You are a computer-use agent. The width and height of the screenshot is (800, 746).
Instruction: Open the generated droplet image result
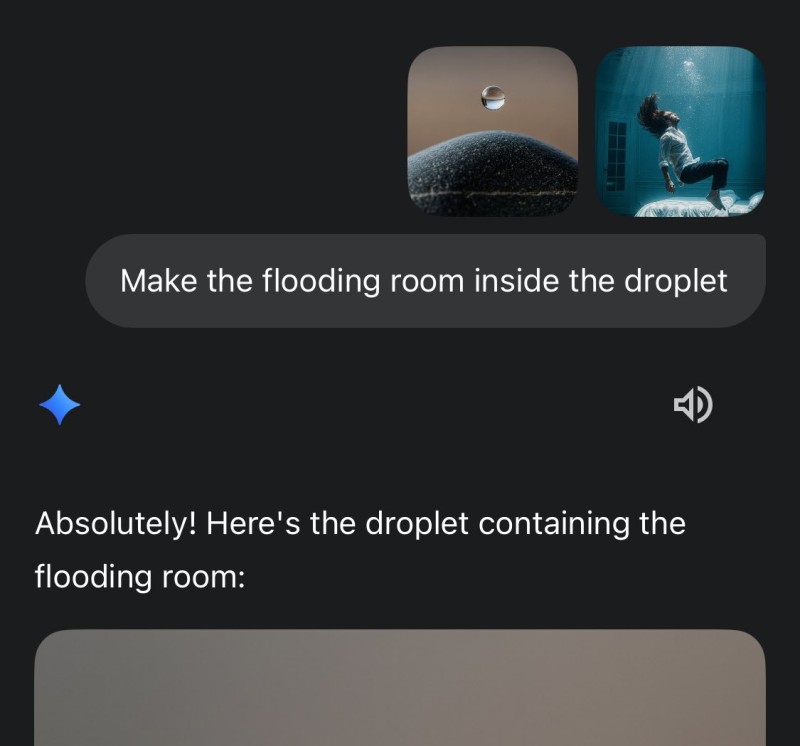point(400,688)
